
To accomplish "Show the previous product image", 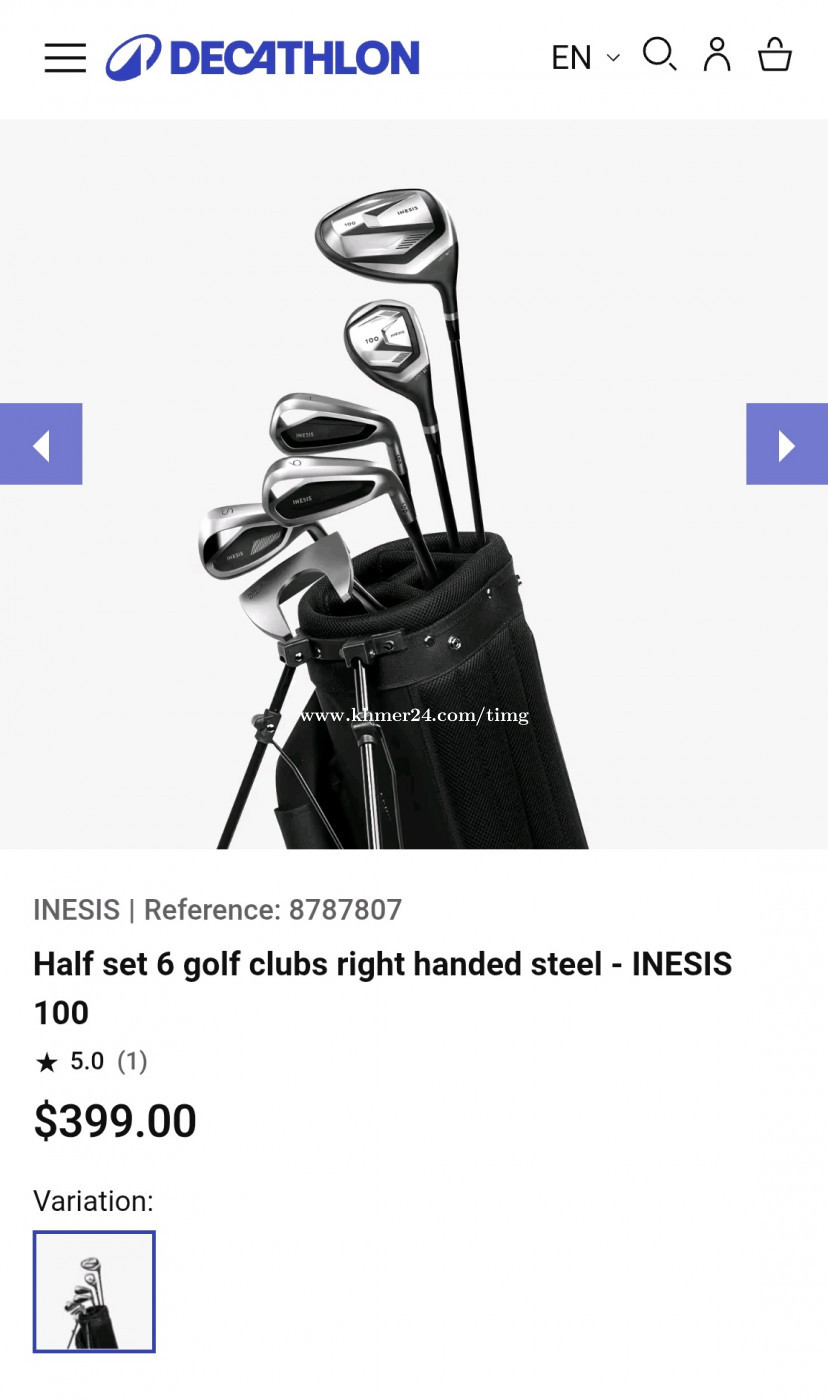I will (41, 444).
